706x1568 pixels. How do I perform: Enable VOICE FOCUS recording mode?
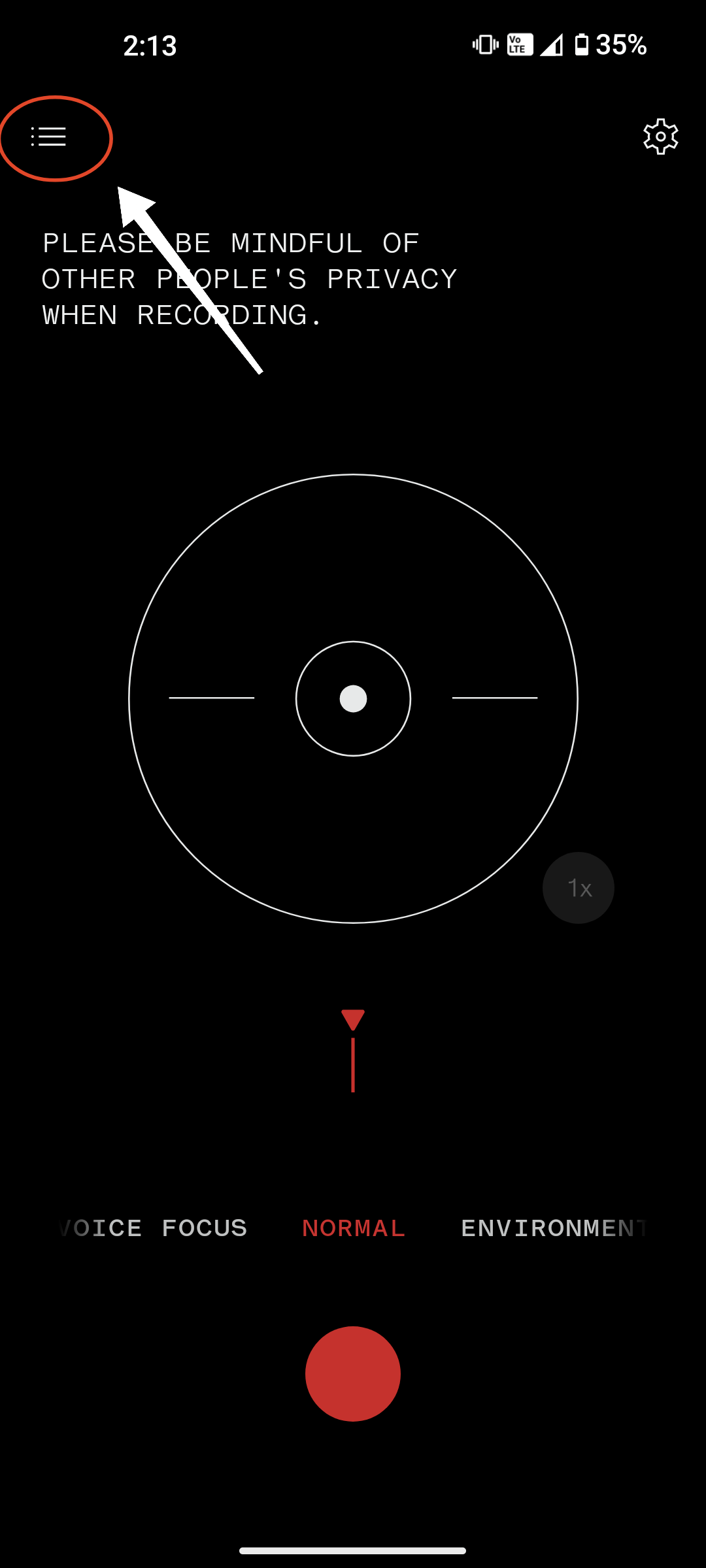pos(154,1228)
